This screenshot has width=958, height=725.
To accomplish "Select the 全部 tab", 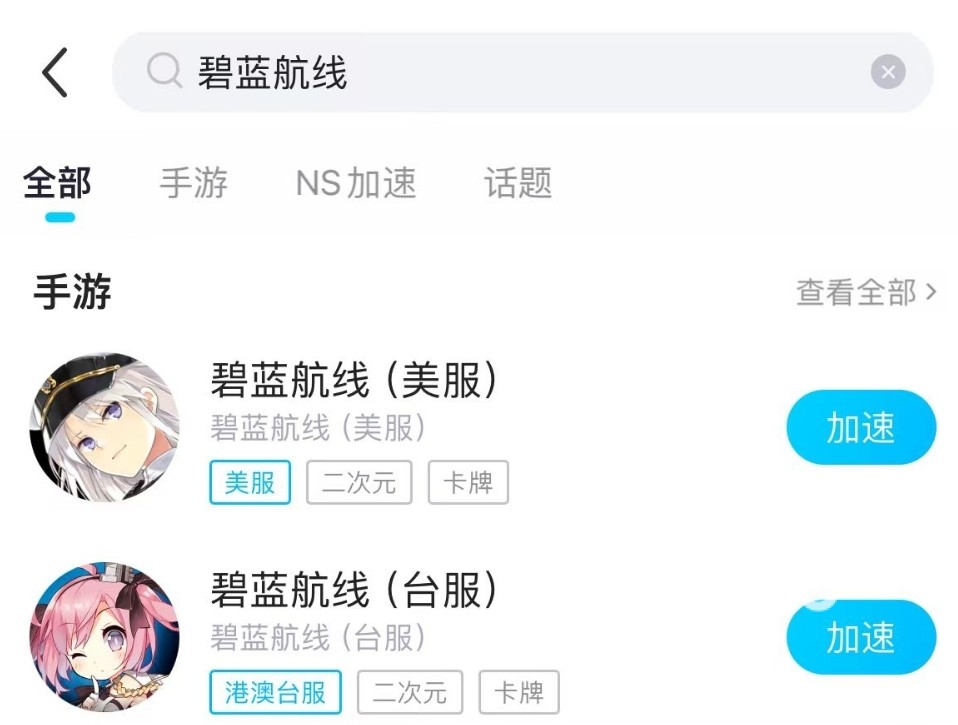I will tap(58, 184).
